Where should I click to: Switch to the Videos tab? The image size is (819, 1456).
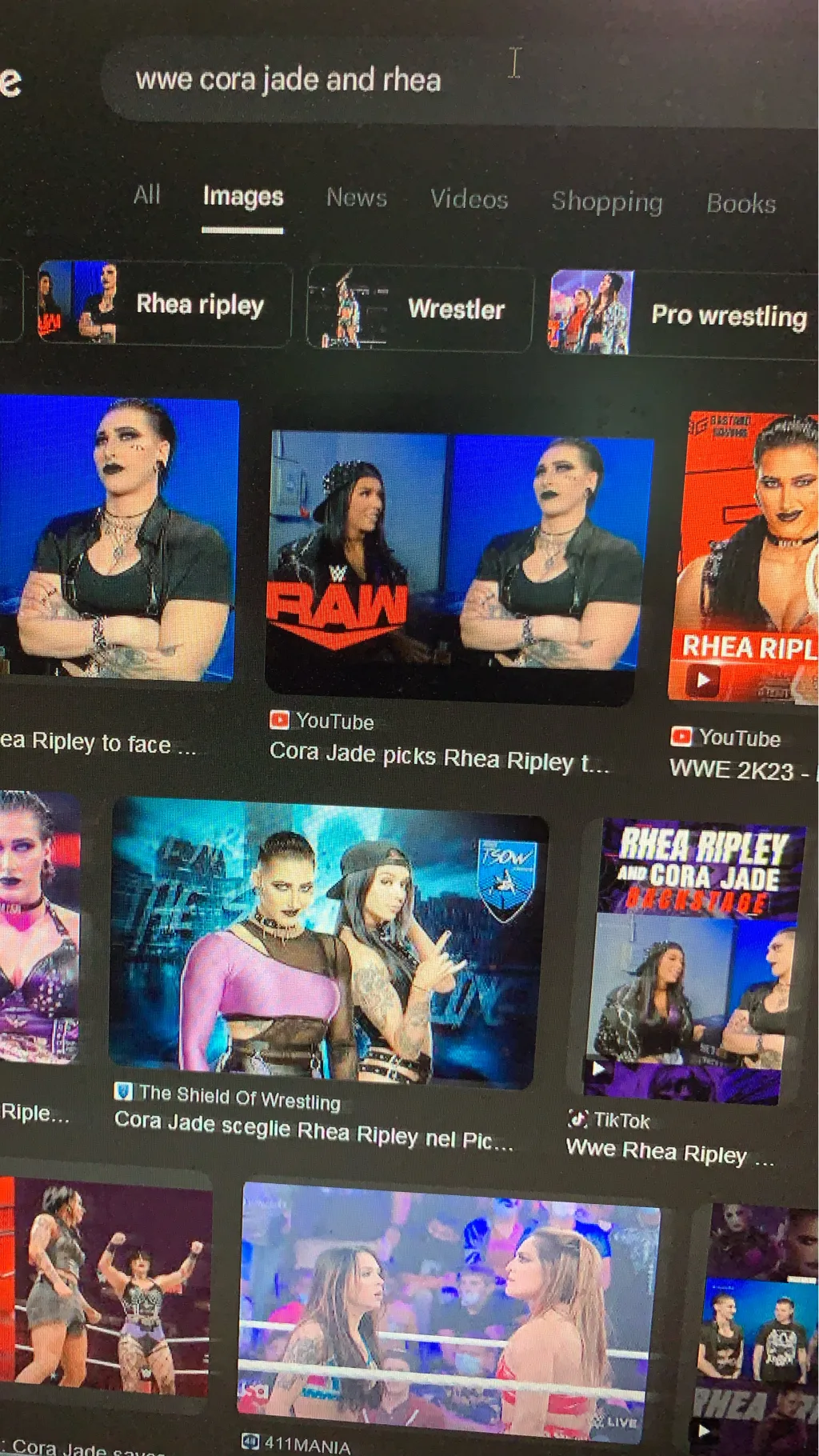click(x=469, y=199)
